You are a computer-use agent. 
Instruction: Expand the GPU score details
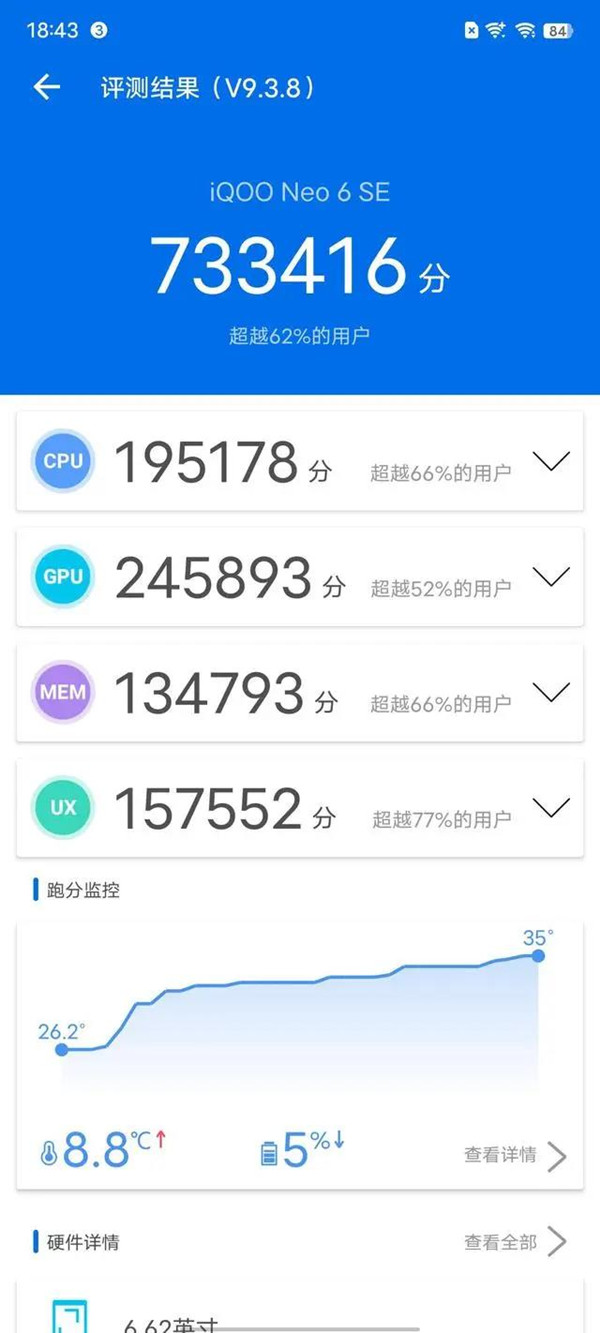click(551, 576)
